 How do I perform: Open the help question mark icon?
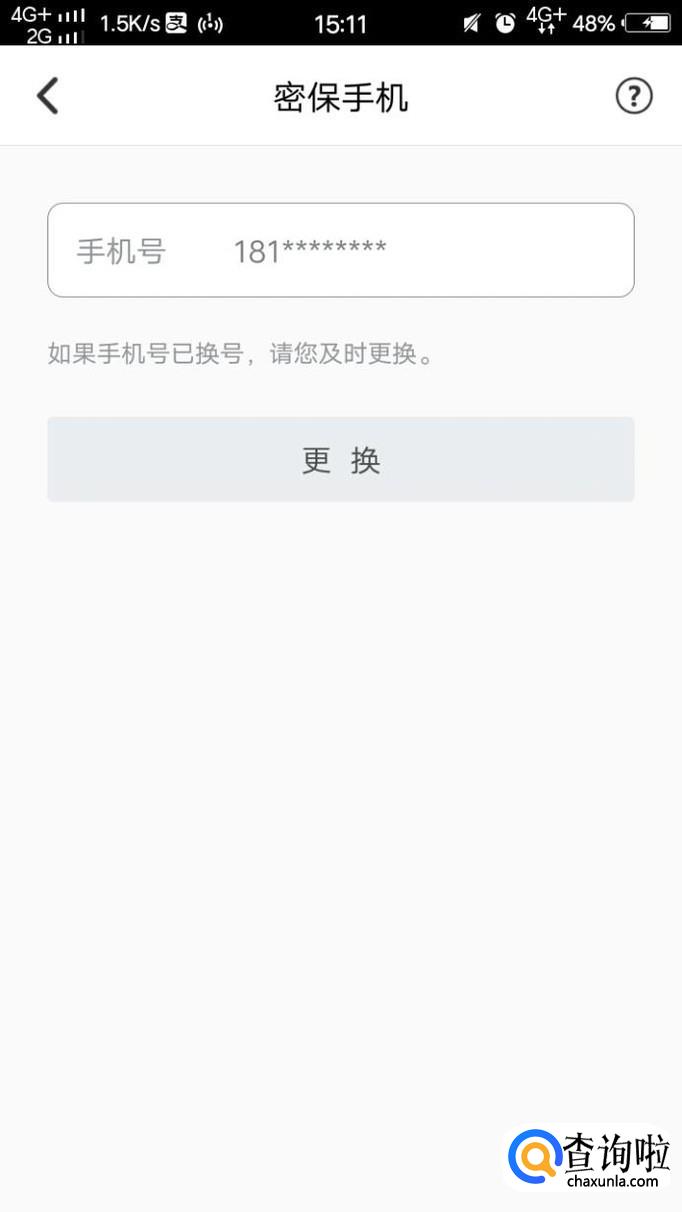point(633,96)
